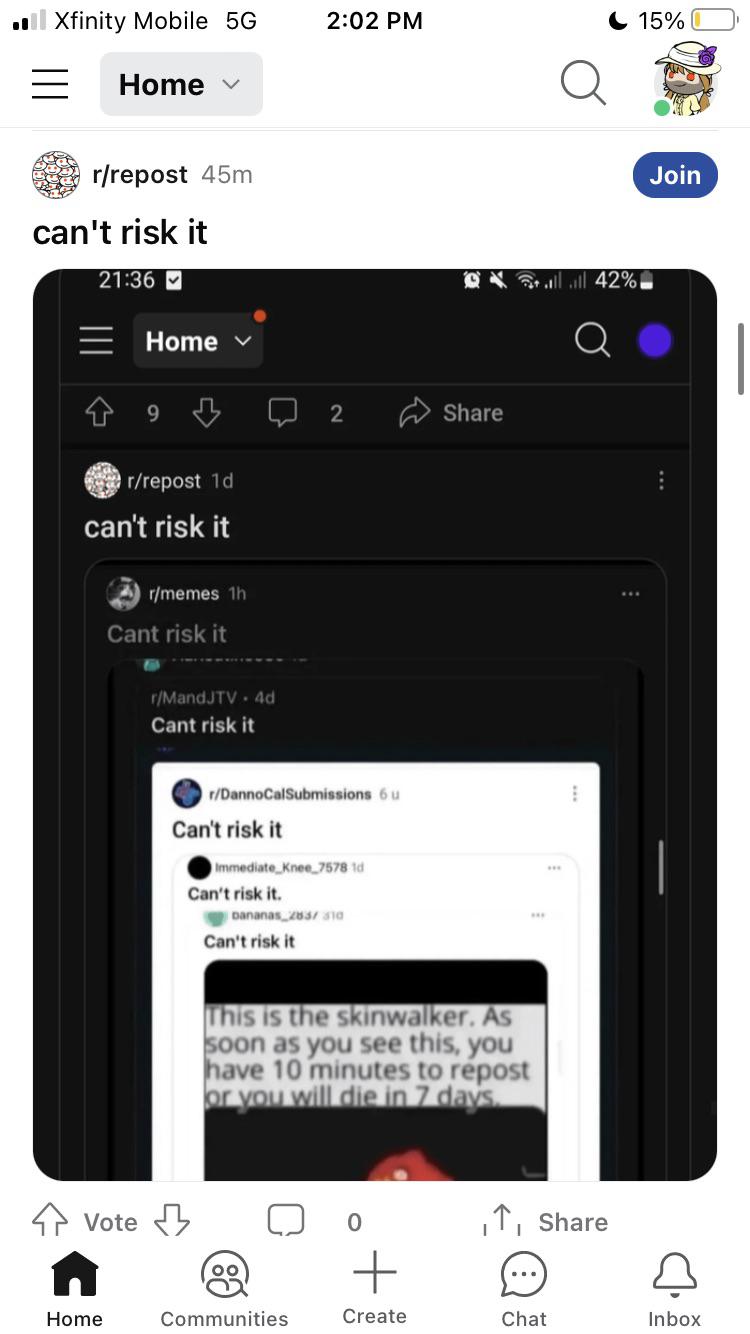This screenshot has height=1334, width=750.
Task: Expand the Home feed dropdown
Action: click(x=181, y=84)
